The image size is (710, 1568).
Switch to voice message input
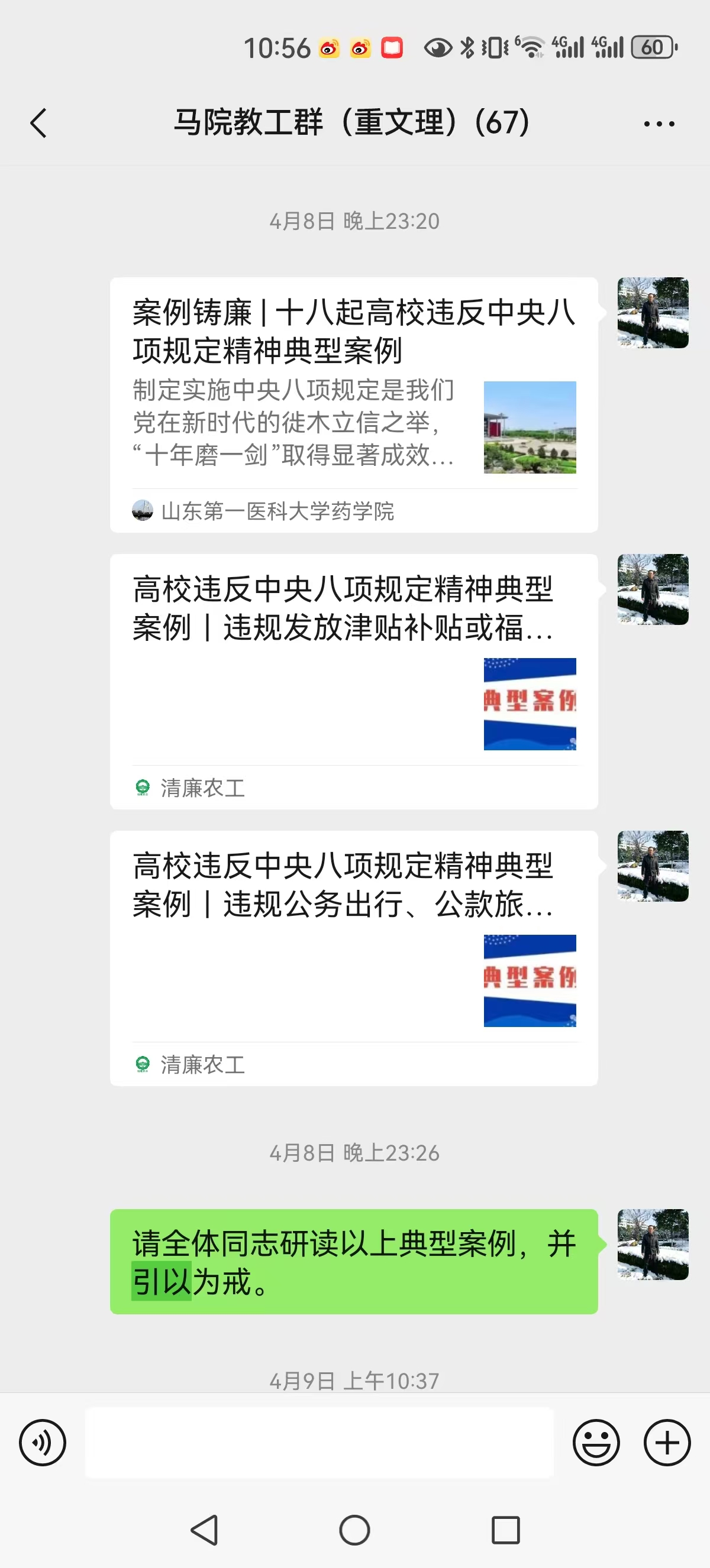(42, 1442)
